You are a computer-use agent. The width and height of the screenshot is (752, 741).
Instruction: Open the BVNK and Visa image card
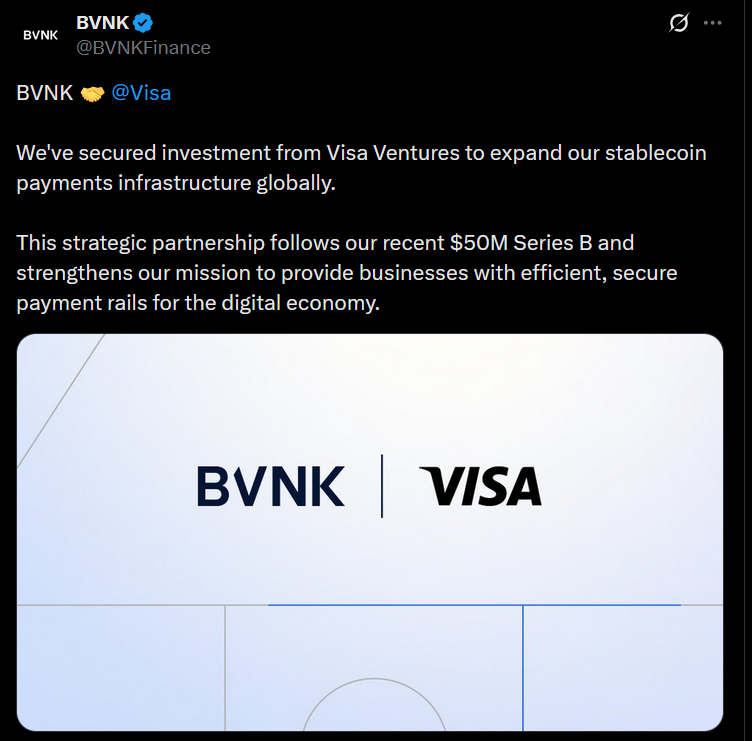click(370, 532)
